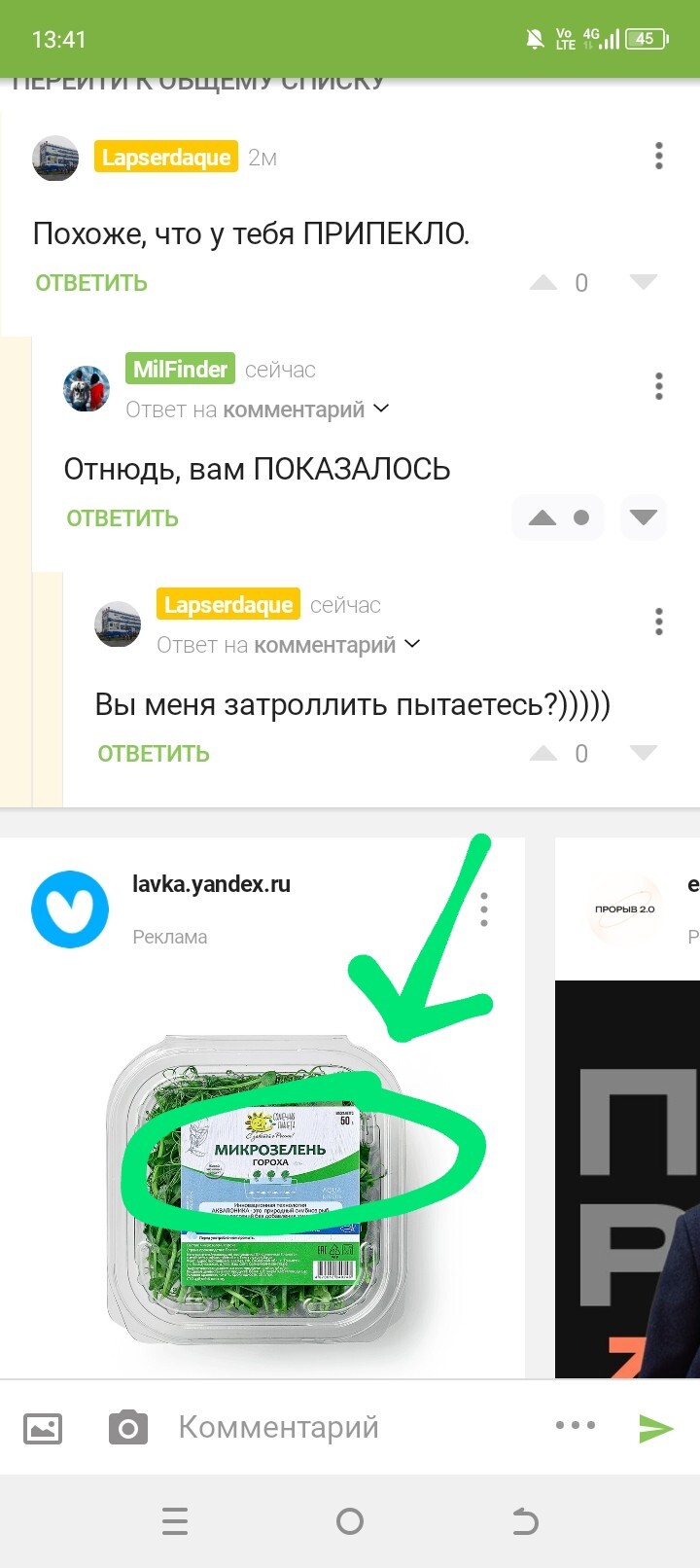Image resolution: width=700 pixels, height=1568 pixels.
Task: Upvote the ПРИПЕКЛО comment
Action: pos(542,282)
